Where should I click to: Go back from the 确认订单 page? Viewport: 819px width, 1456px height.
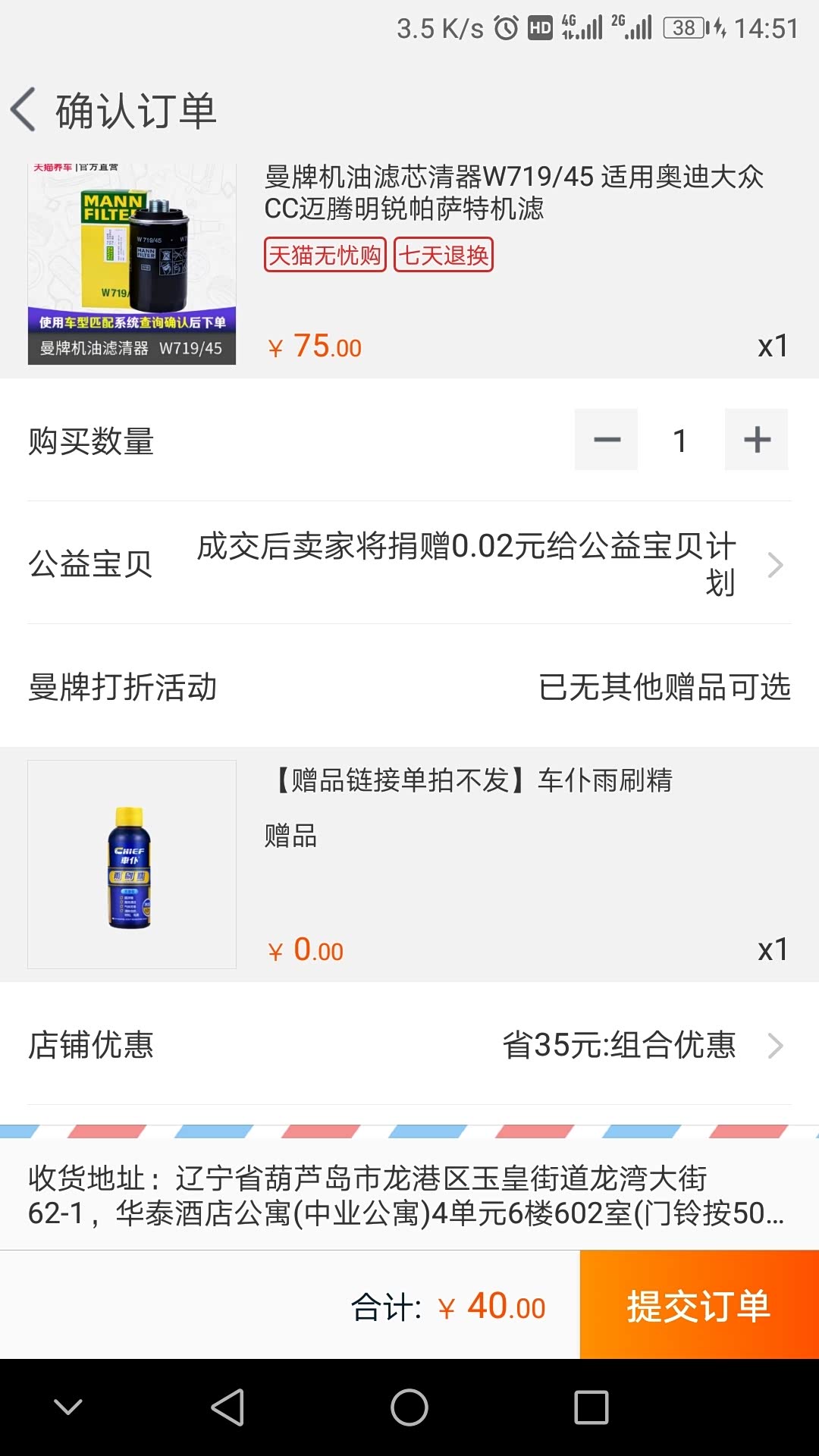pyautogui.click(x=24, y=110)
